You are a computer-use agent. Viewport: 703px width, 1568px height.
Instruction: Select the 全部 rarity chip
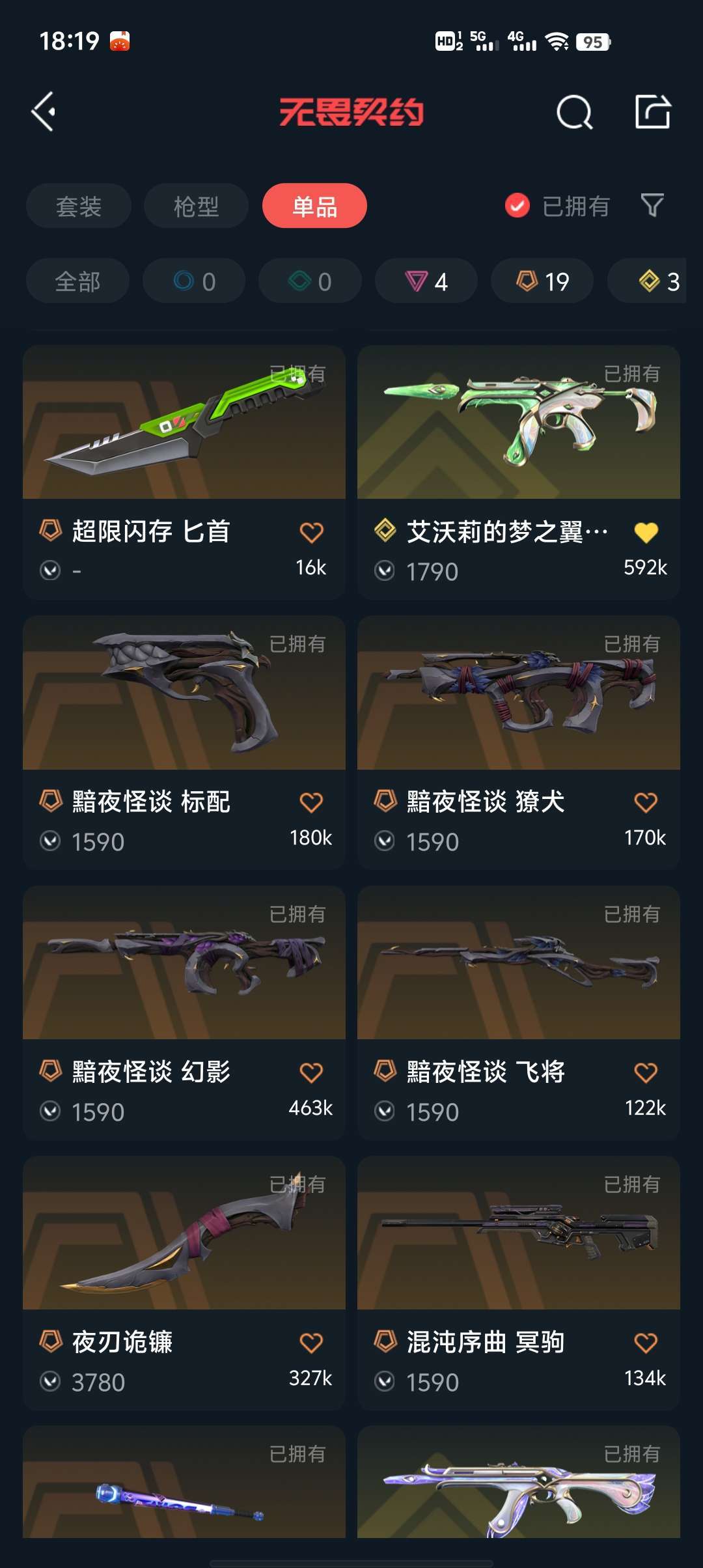(77, 281)
